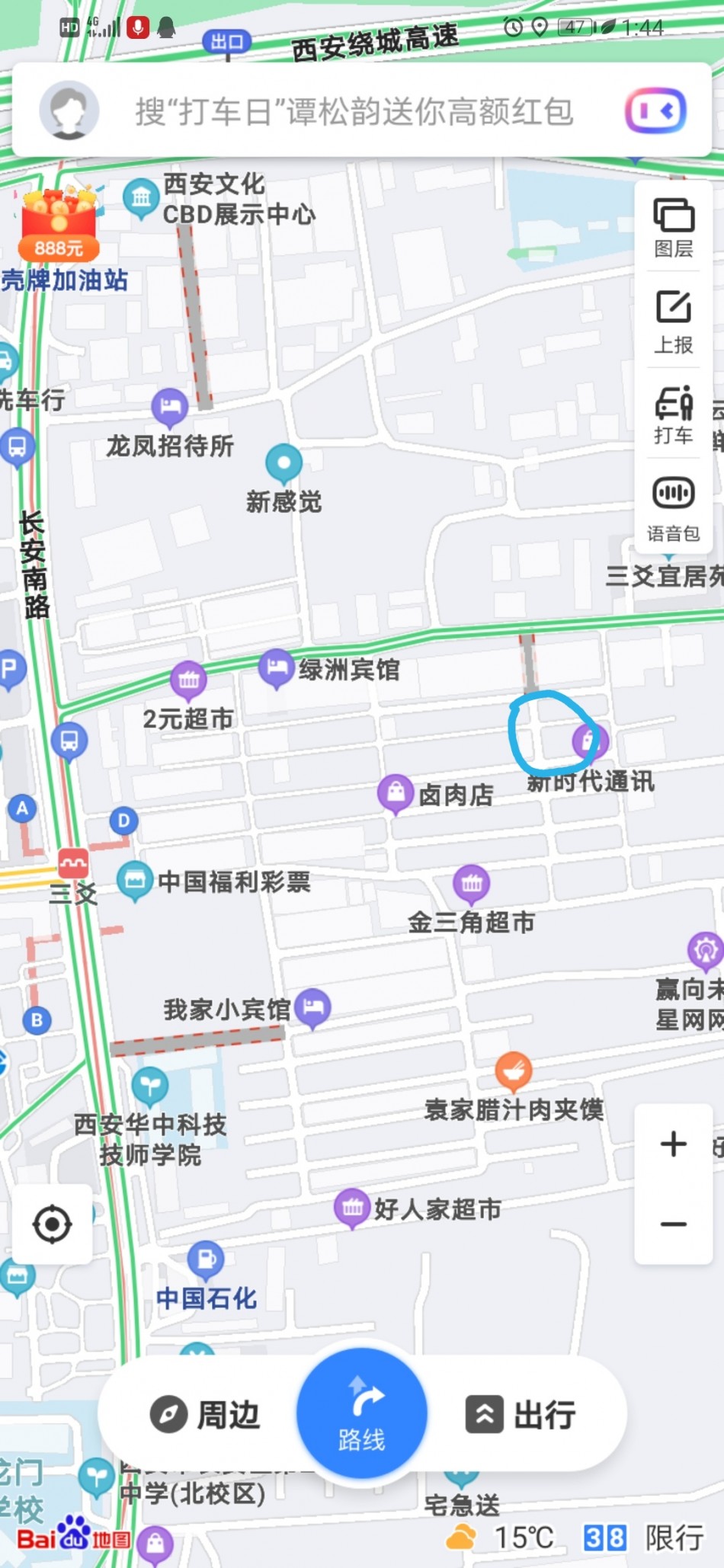Open 上报 to report an issue
Viewport: 724px width, 1568px height.
[673, 322]
